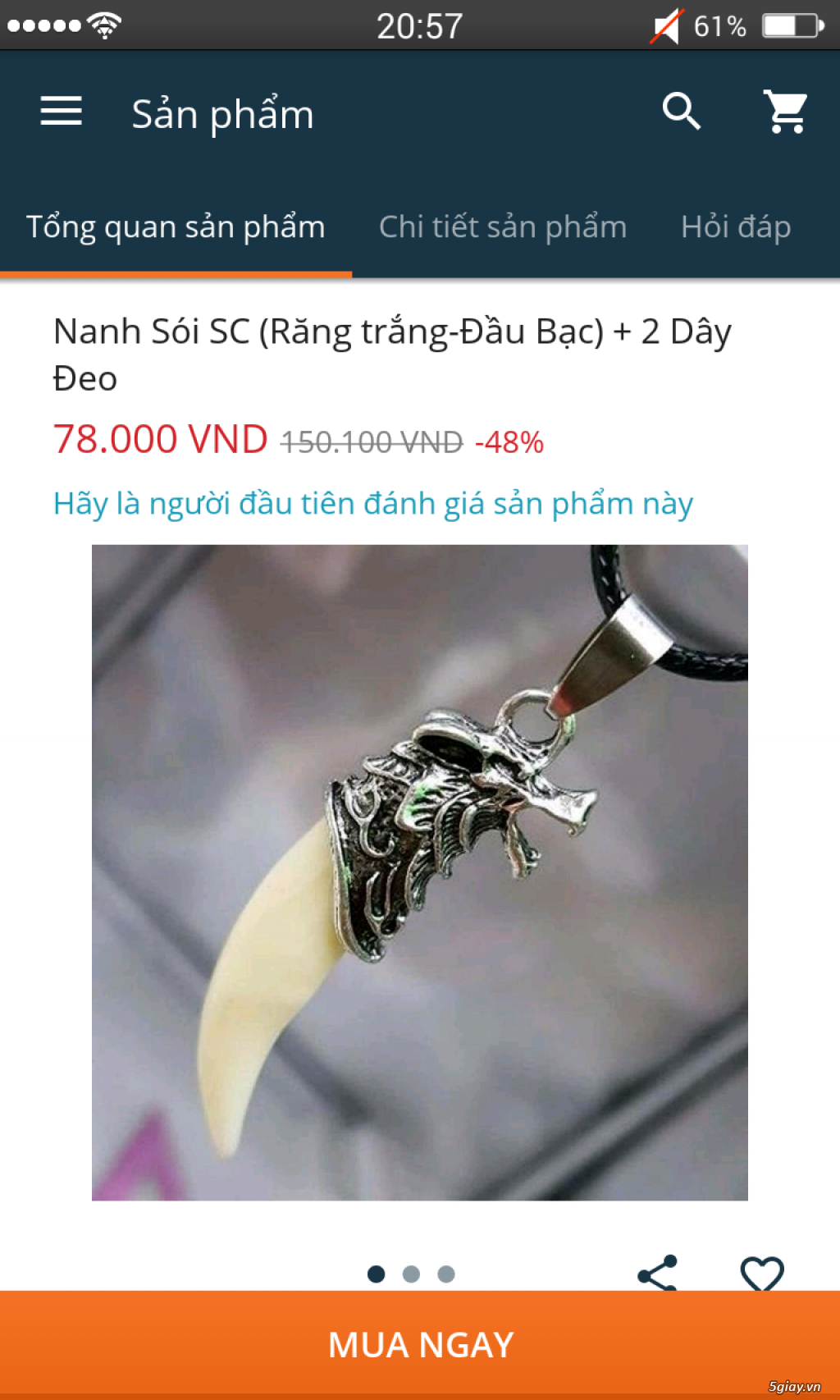Screen dimensions: 840x1400
Task: Click the muted sound icon in status bar
Action: point(667,25)
